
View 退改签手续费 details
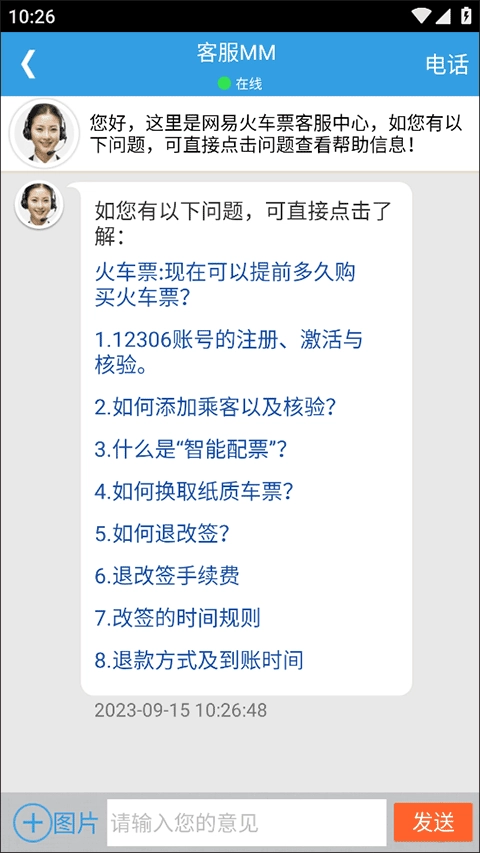[167, 576]
